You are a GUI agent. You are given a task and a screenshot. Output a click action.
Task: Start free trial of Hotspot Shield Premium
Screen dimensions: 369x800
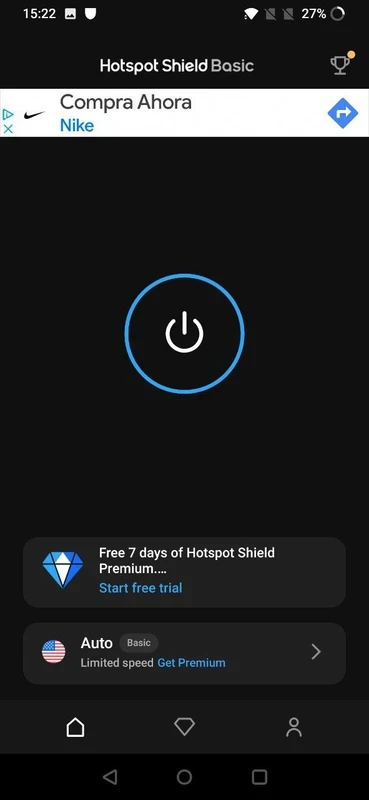point(140,588)
